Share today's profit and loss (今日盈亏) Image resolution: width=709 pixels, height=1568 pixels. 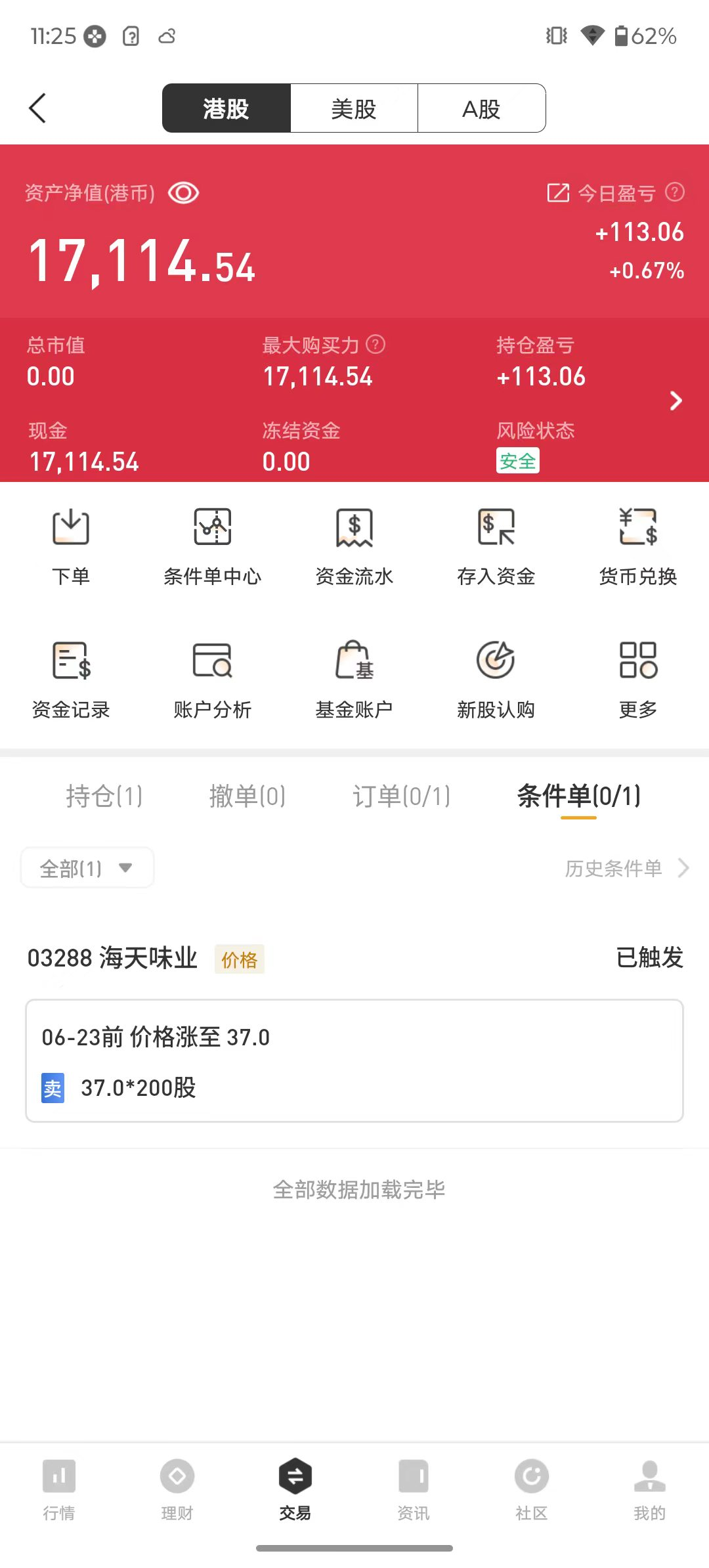558,193
